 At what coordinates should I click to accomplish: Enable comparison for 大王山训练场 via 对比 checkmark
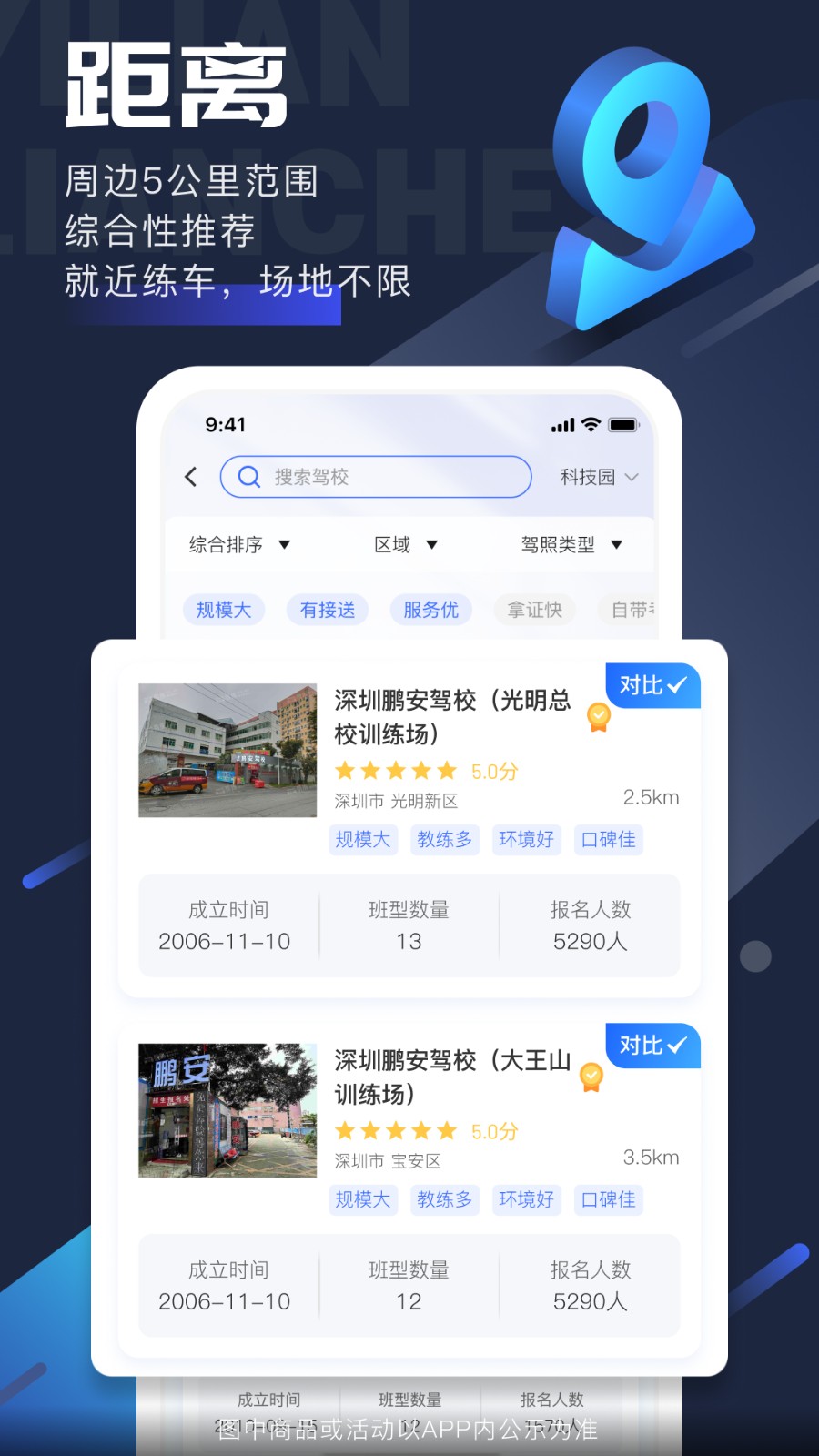(x=652, y=1046)
